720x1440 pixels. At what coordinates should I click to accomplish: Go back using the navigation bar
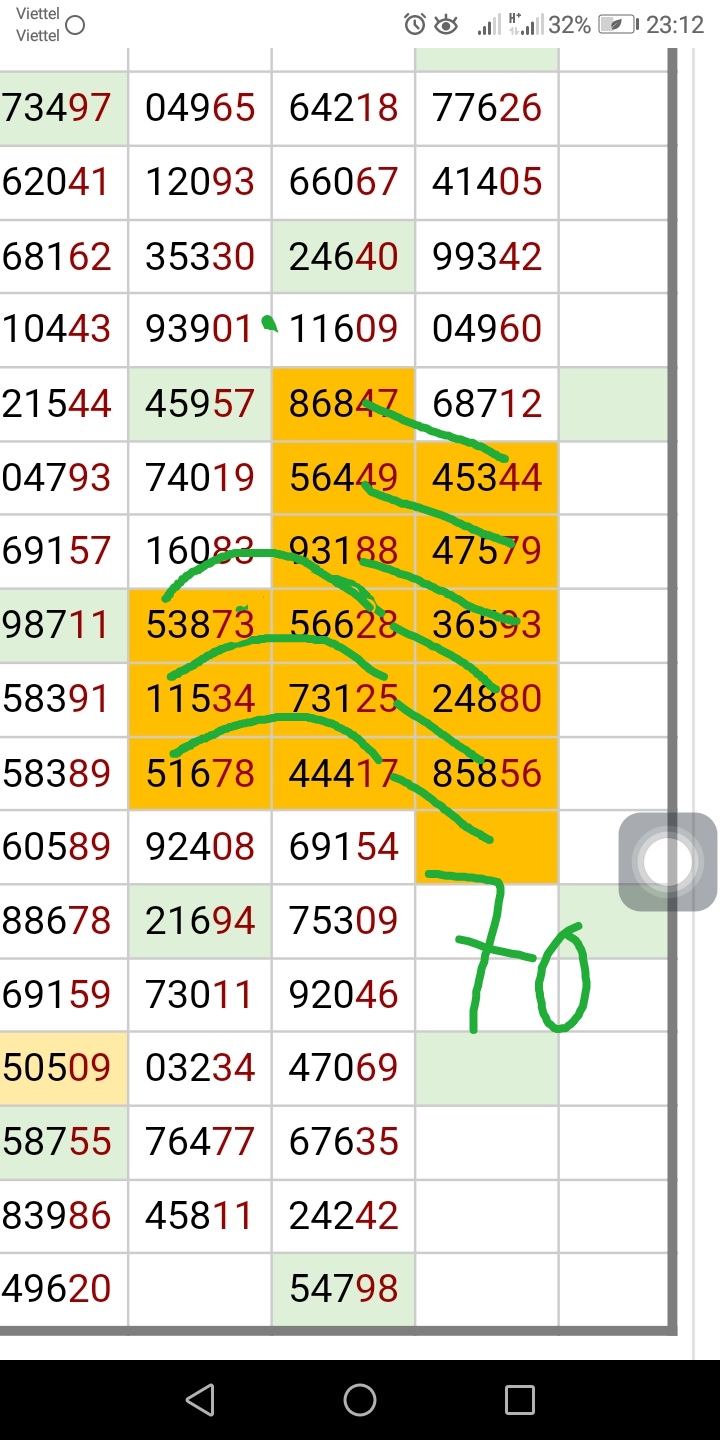[x=200, y=1399]
